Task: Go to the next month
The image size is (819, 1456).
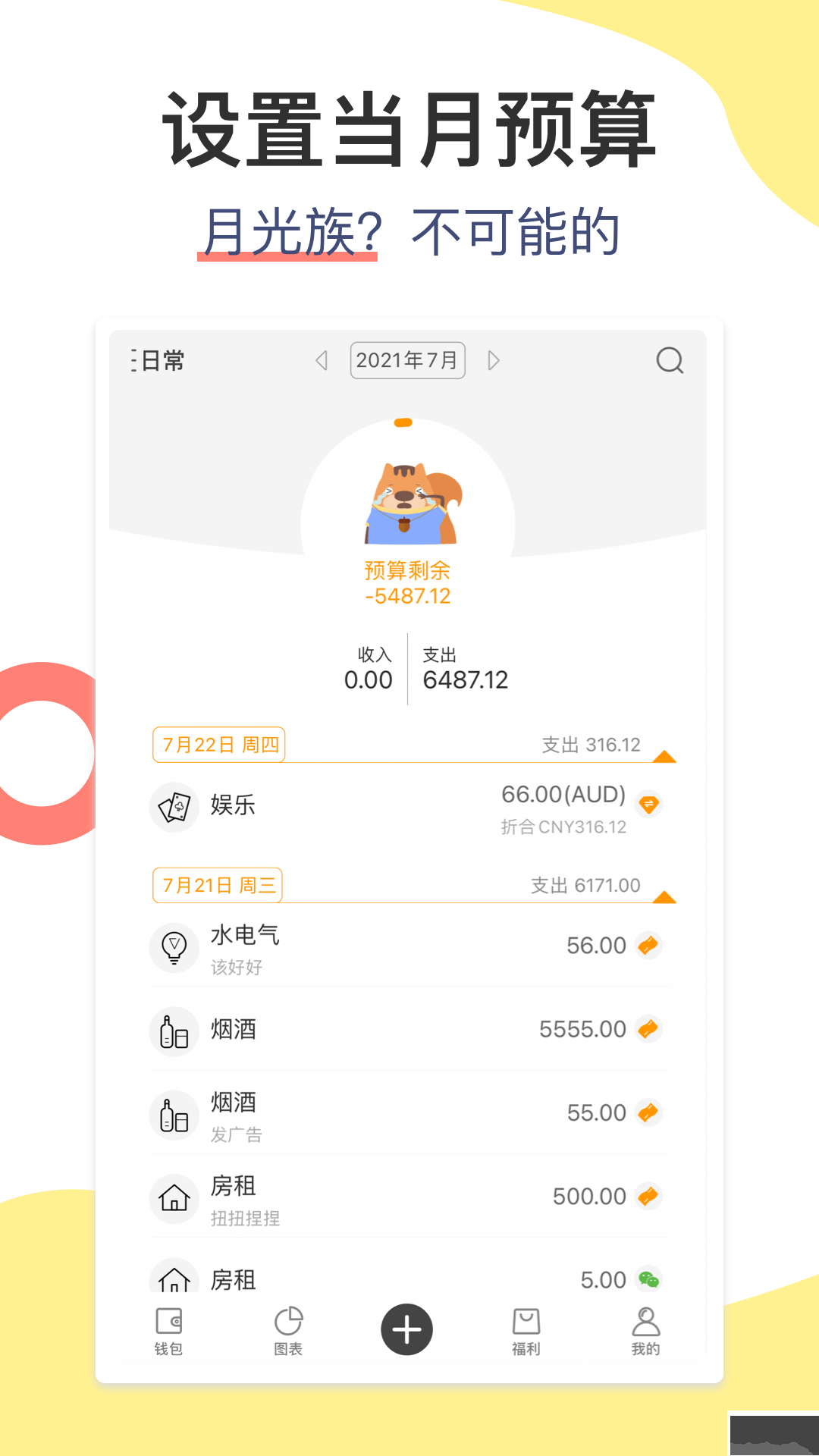Action: (494, 360)
